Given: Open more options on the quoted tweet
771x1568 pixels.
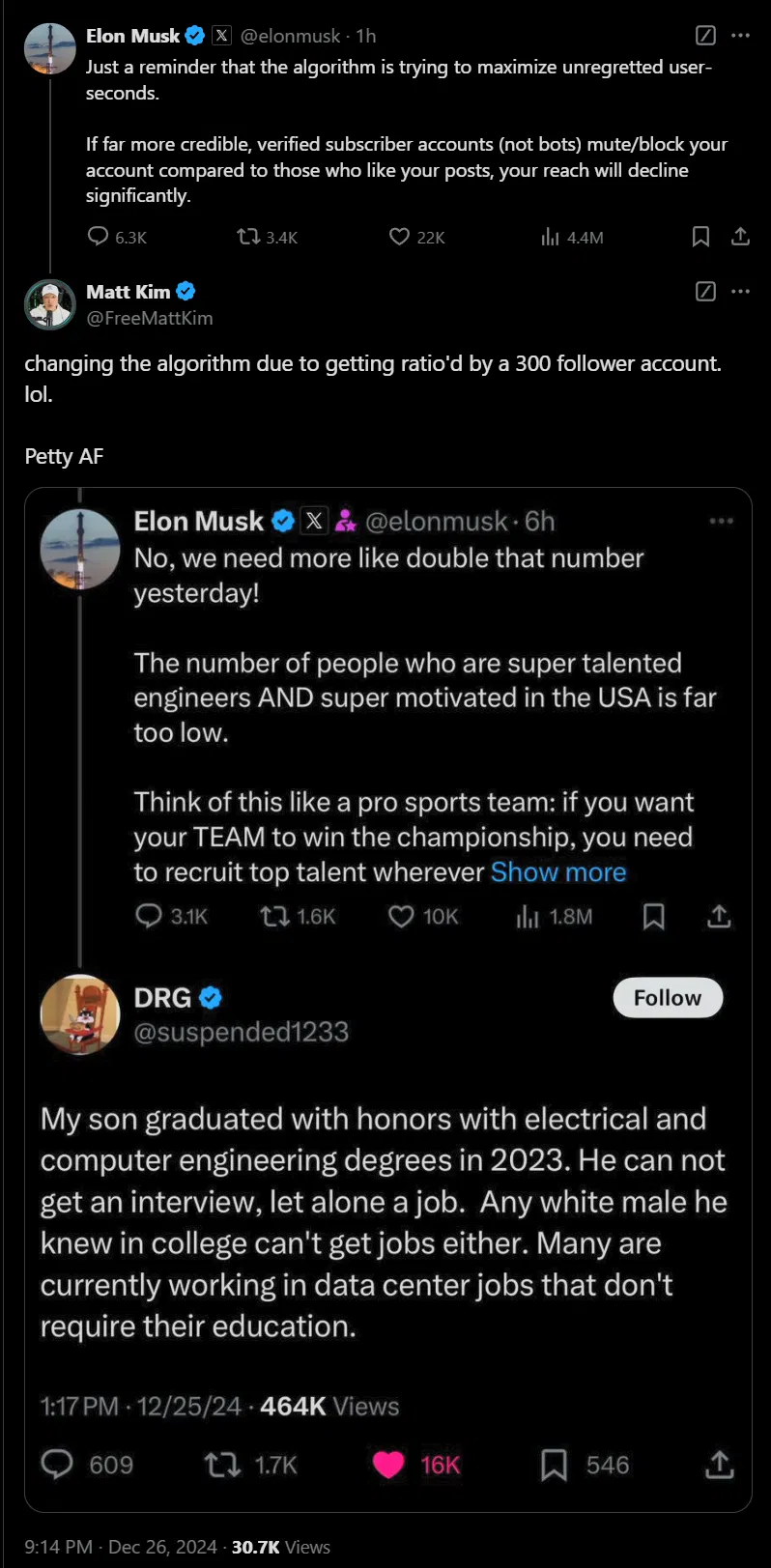Looking at the screenshot, I should click(x=721, y=521).
